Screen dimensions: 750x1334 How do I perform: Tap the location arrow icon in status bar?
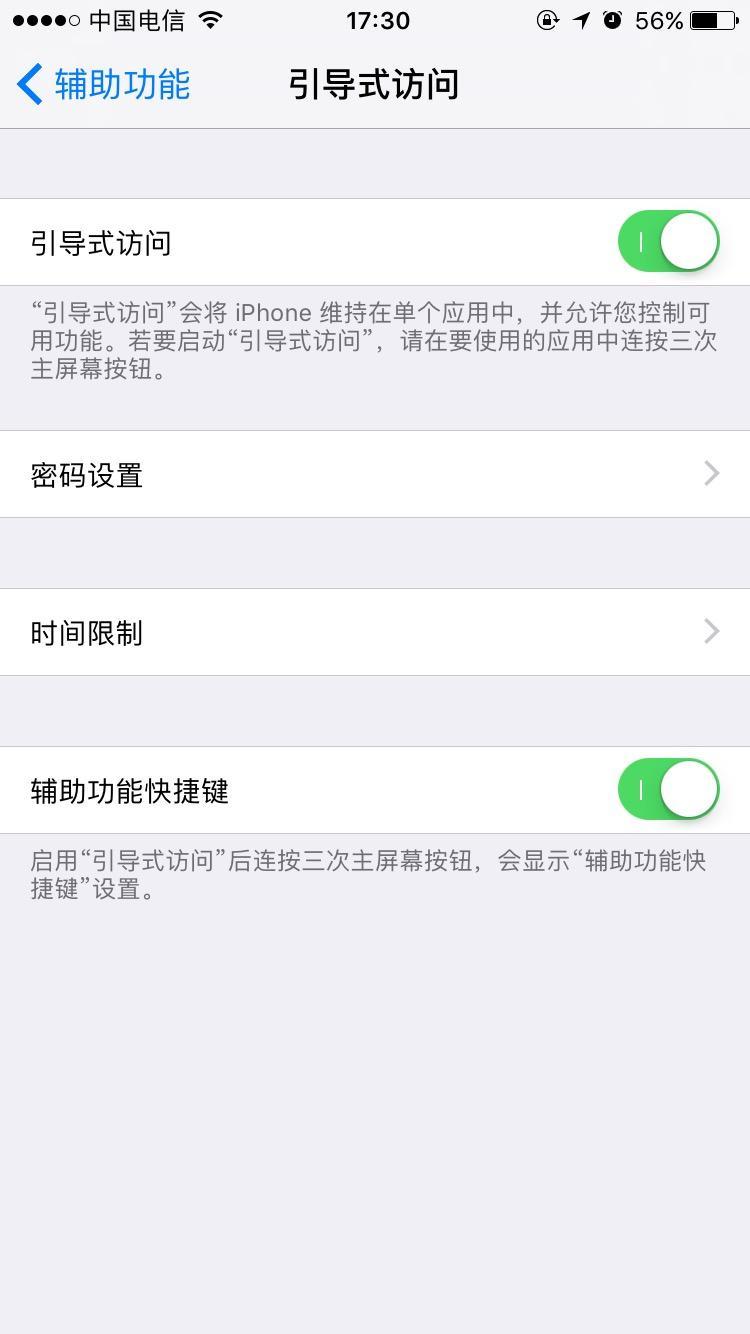(581, 18)
